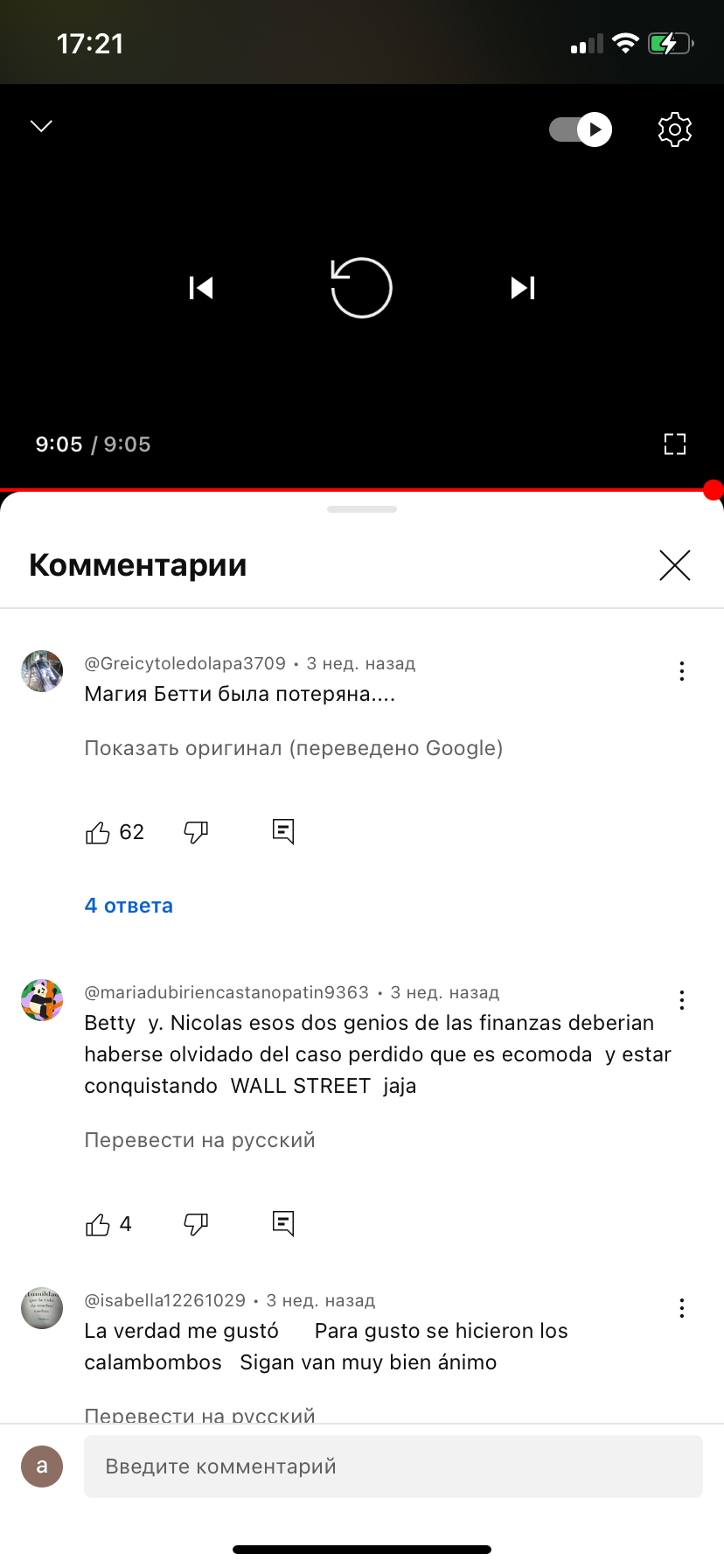This screenshot has width=724, height=1568.
Task: Reply to @mariadubiriencastanopatin9363's comment
Action: [x=283, y=1223]
